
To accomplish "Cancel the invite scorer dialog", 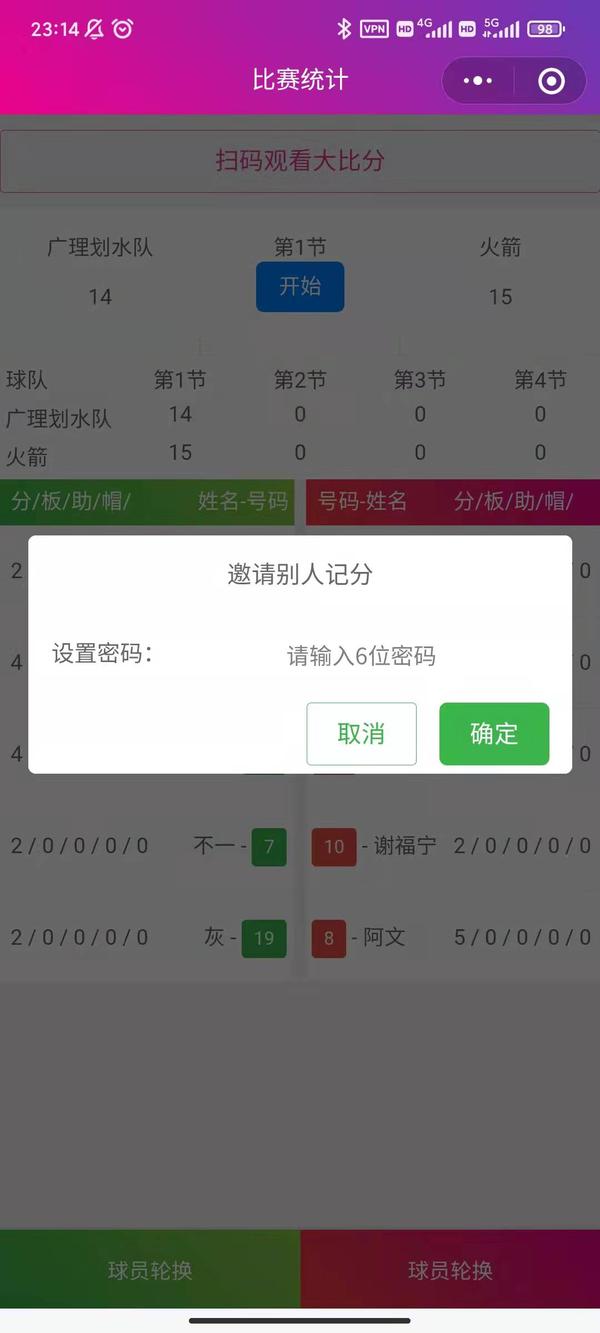I will pyautogui.click(x=361, y=734).
